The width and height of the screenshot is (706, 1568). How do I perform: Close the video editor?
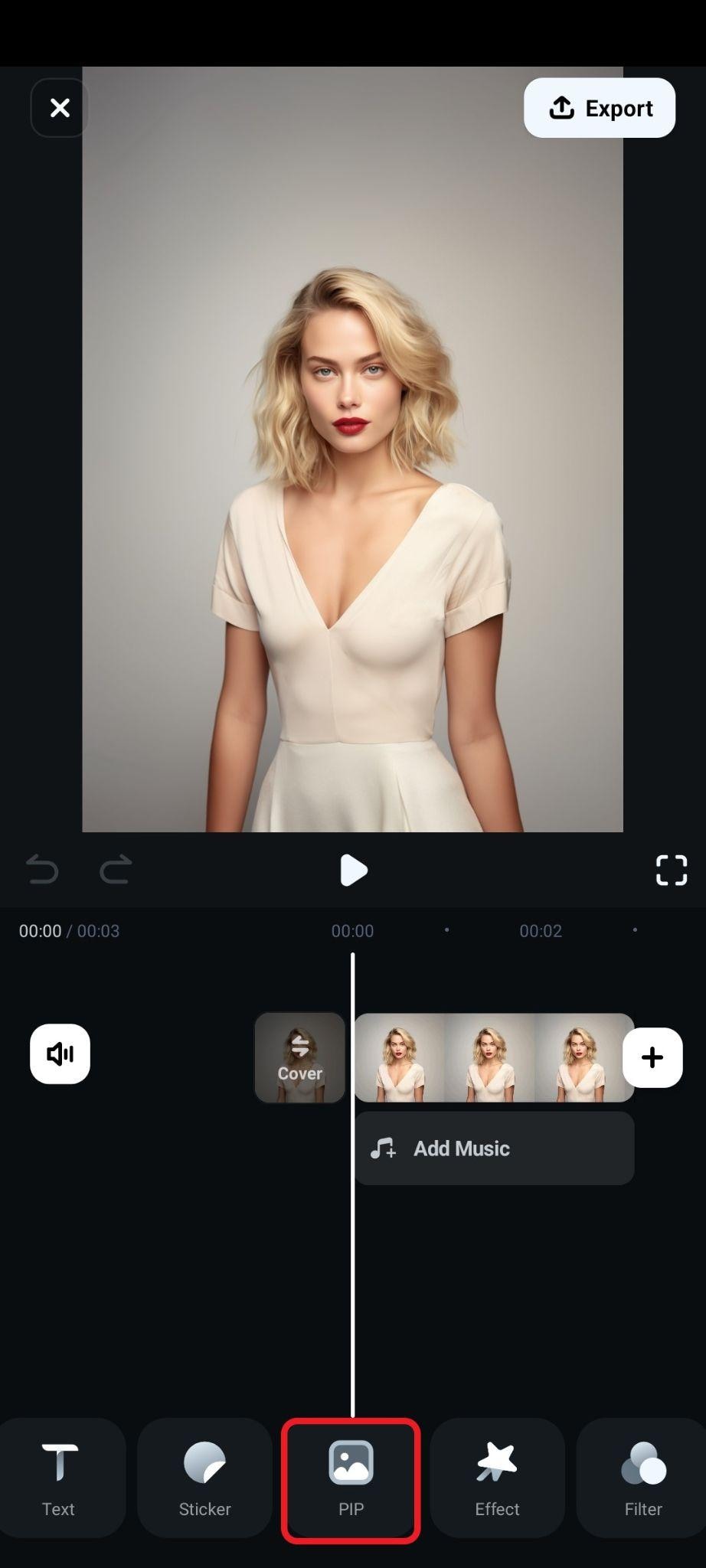pyautogui.click(x=60, y=108)
